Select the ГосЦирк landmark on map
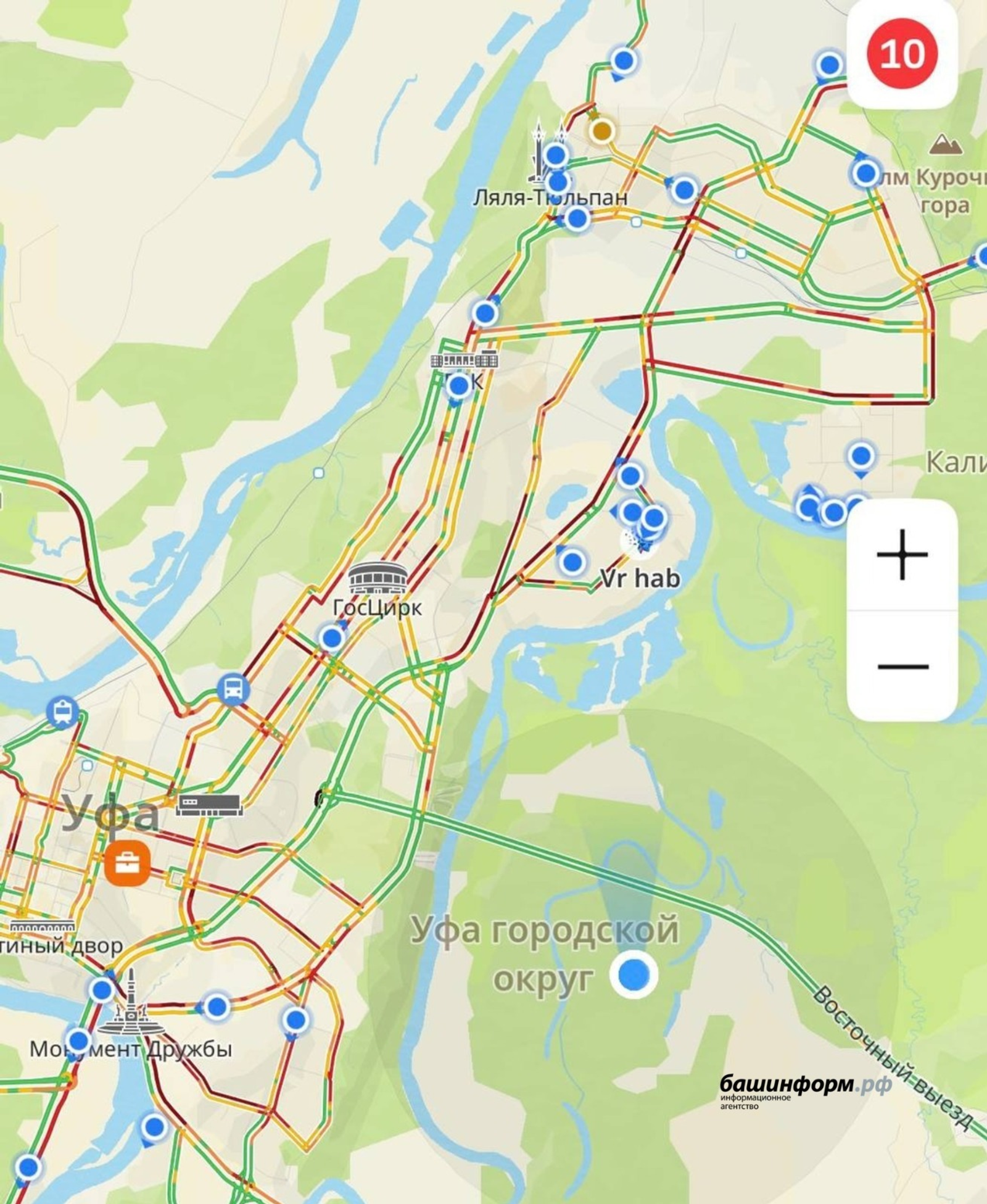This screenshot has height=1204, width=987. pyautogui.click(x=378, y=579)
